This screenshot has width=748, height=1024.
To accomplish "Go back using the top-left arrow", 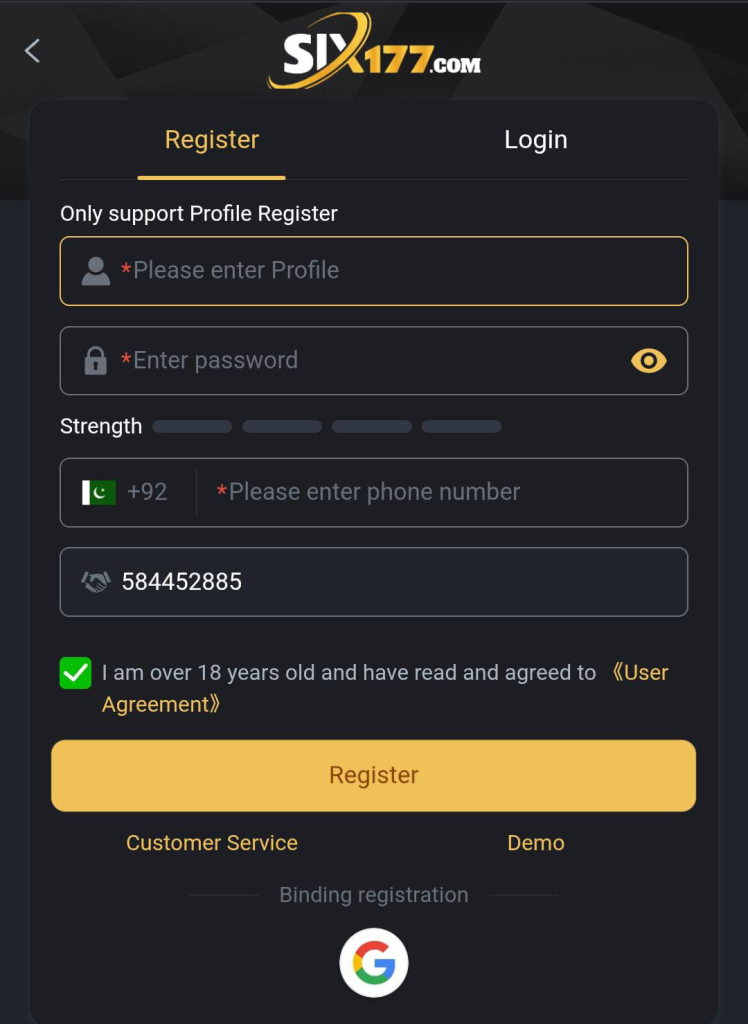I will click(33, 51).
